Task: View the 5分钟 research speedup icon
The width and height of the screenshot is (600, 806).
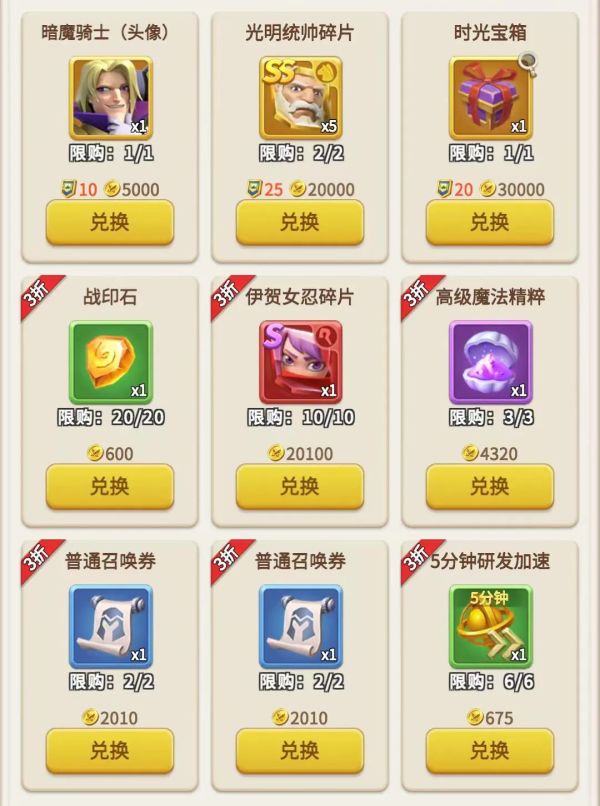Action: (x=490, y=626)
